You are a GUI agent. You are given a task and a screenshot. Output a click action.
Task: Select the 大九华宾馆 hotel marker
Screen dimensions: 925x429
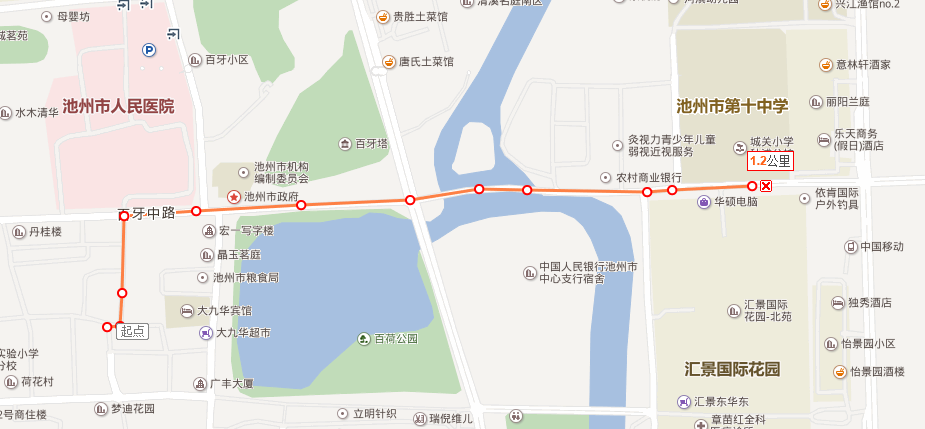point(187,311)
